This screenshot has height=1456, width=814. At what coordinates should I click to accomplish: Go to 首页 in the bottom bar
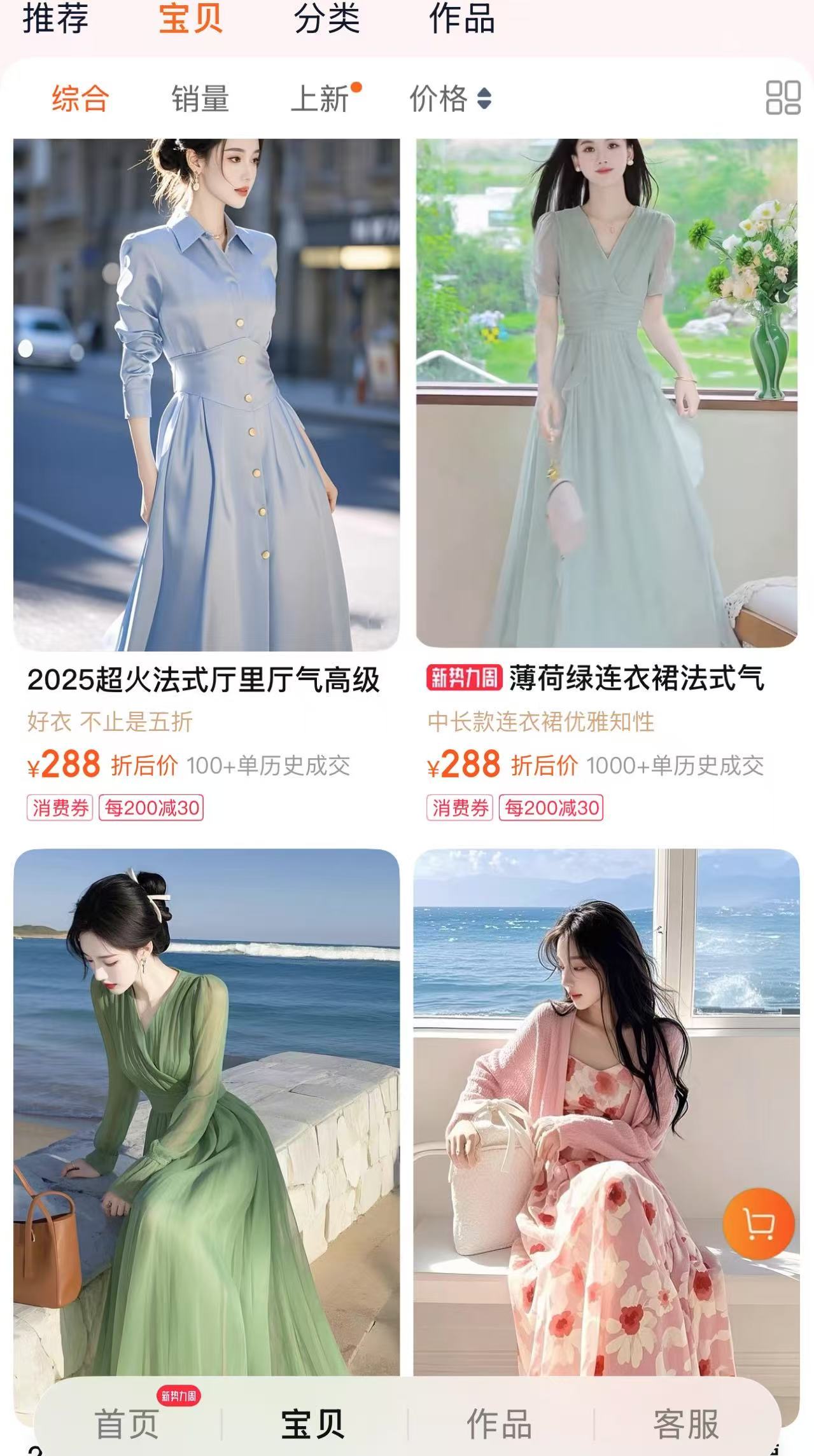pyautogui.click(x=127, y=1424)
